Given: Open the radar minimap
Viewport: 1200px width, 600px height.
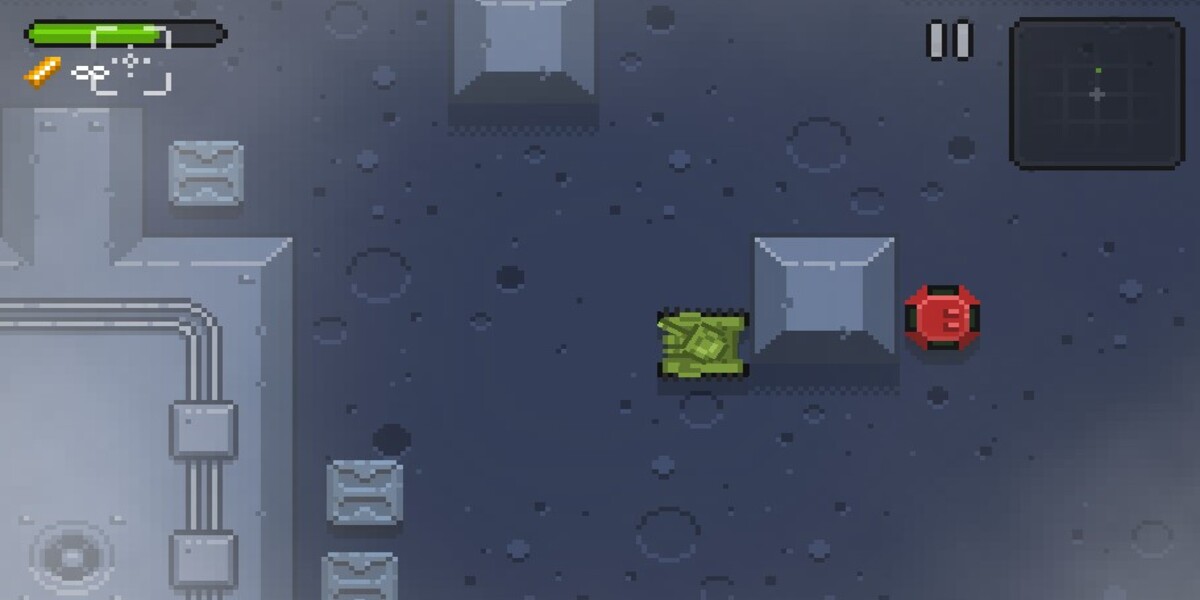Looking at the screenshot, I should click(1097, 93).
